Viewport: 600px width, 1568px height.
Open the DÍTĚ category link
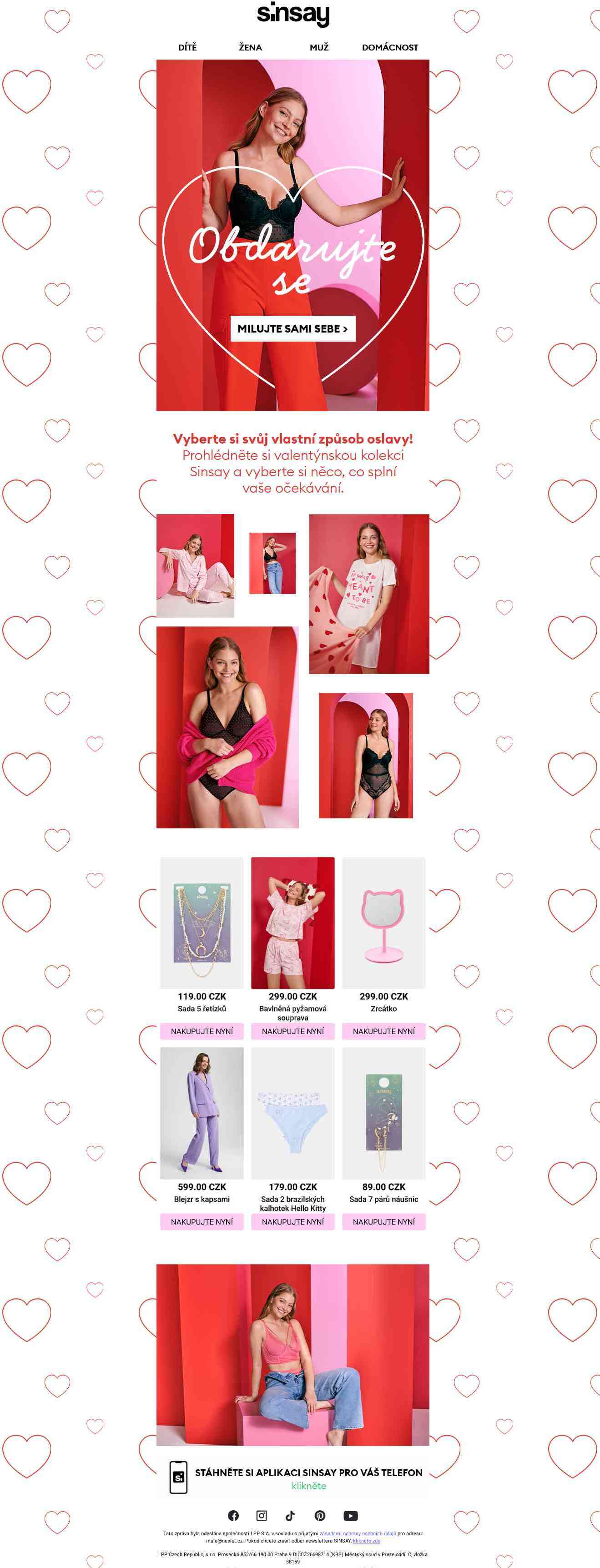tap(187, 47)
